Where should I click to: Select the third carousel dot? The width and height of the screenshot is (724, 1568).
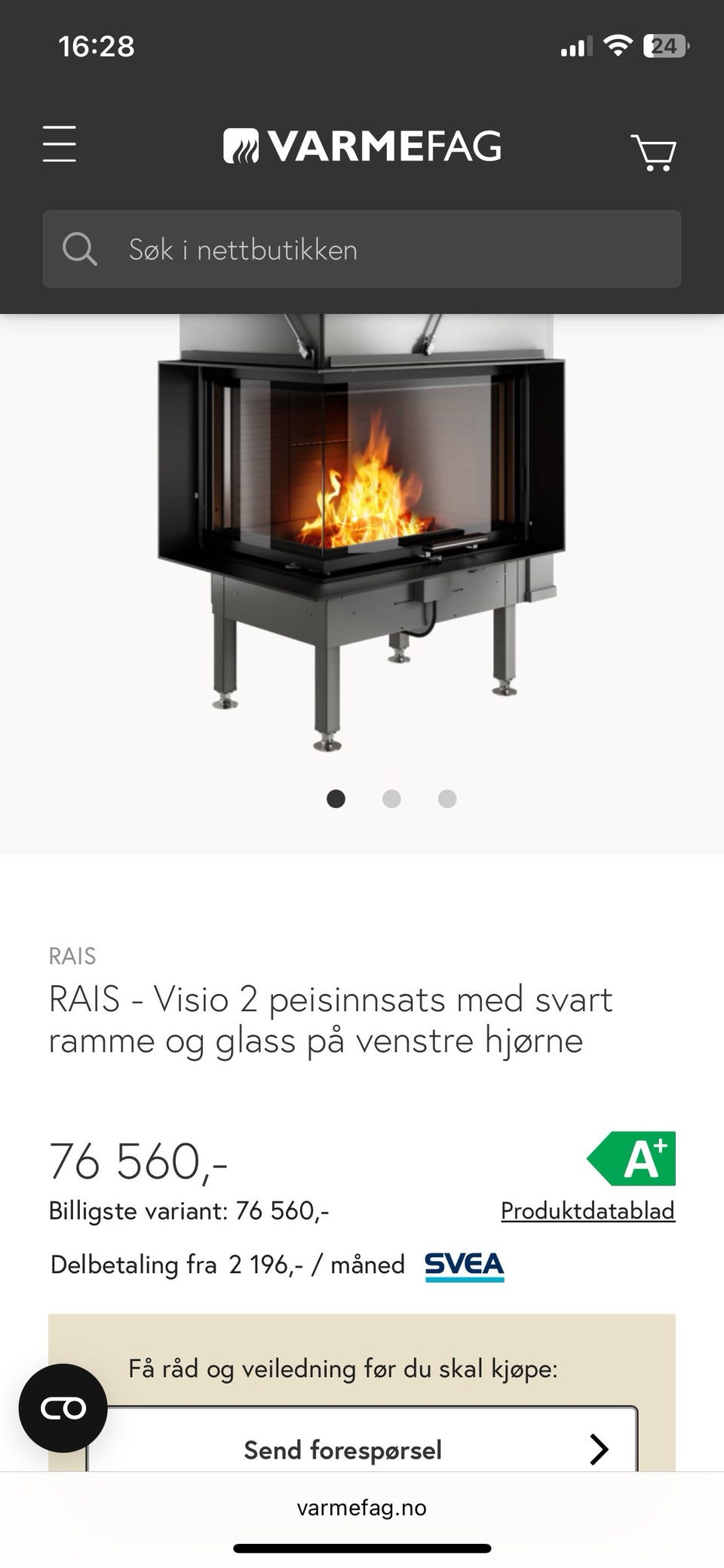449,798
